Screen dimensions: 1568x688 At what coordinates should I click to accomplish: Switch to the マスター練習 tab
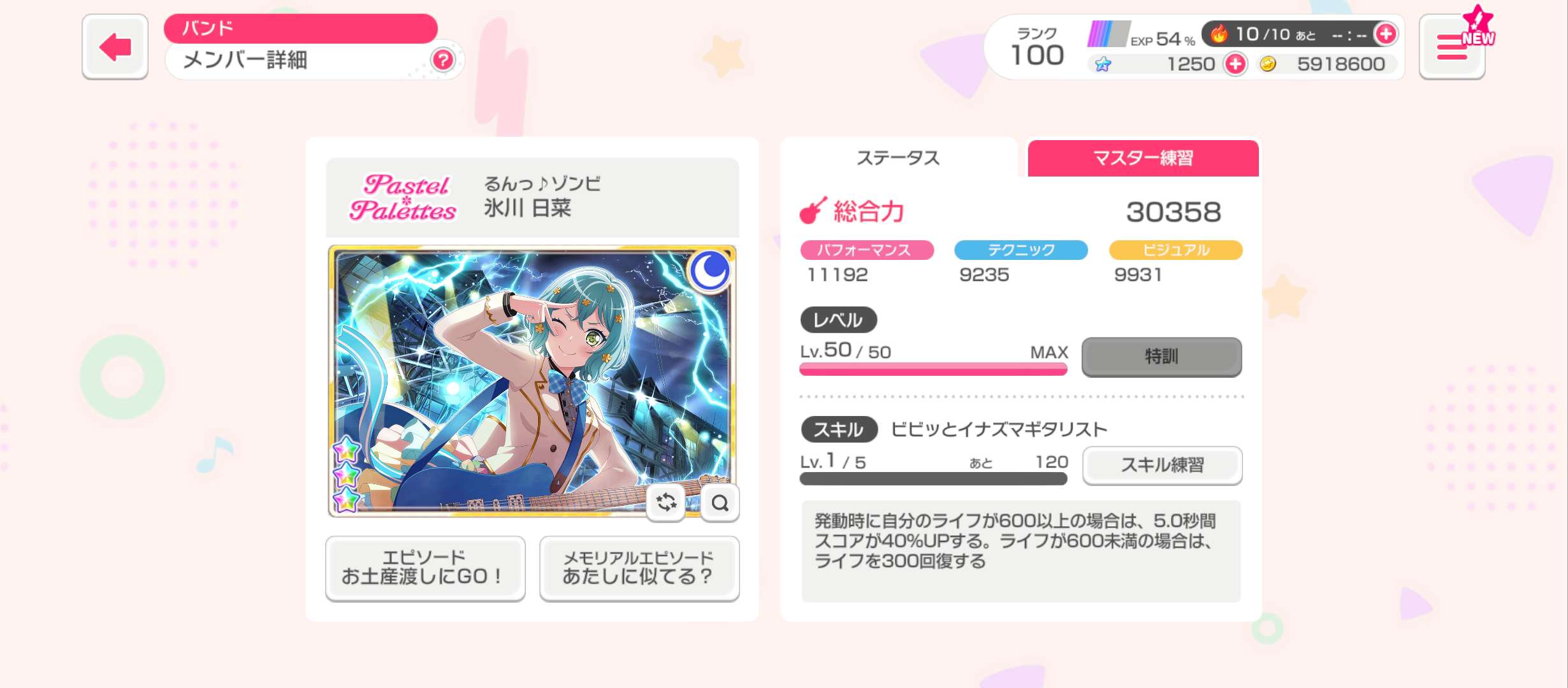[x=1143, y=157]
